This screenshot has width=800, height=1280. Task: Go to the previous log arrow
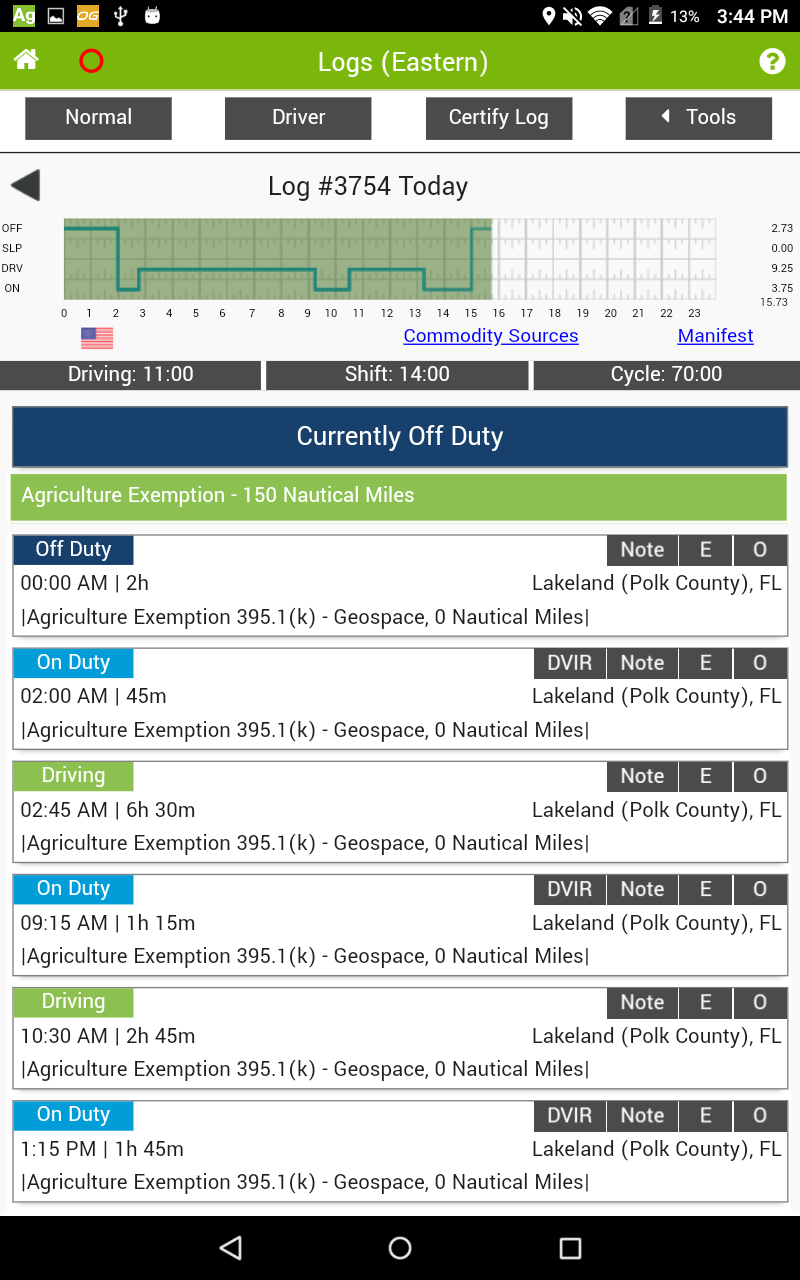[x=25, y=185]
